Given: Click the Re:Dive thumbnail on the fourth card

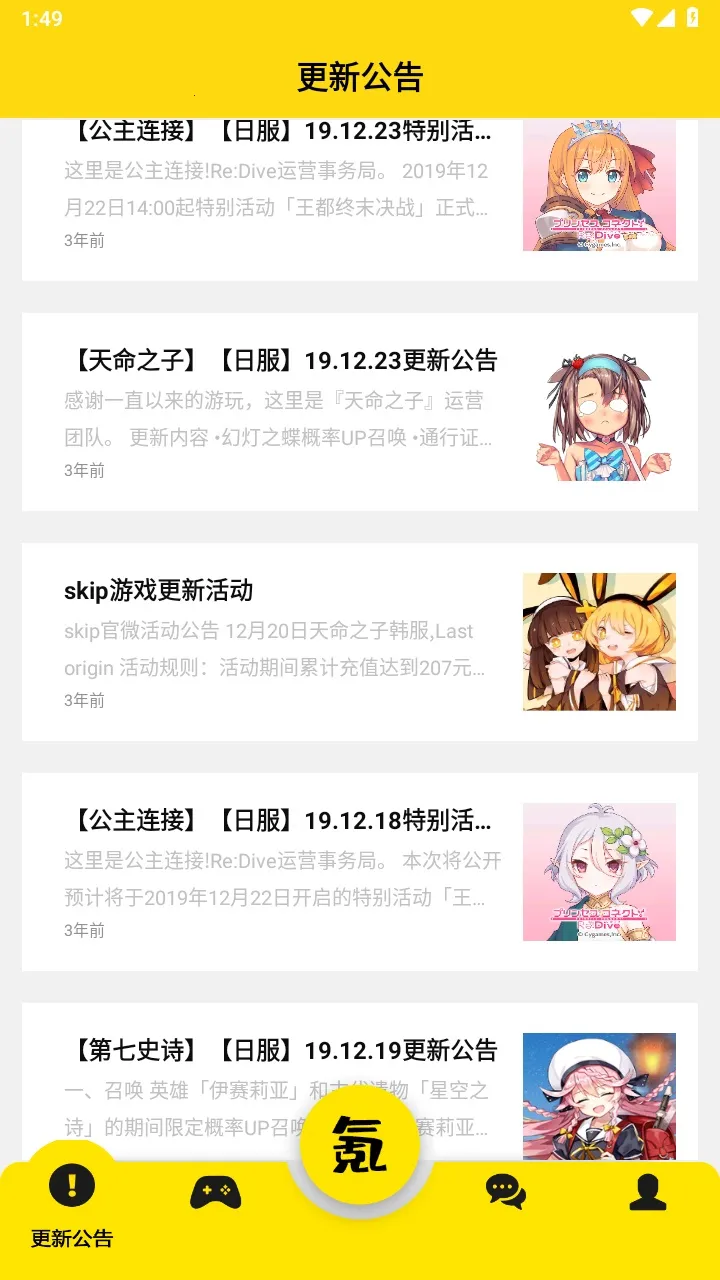Looking at the screenshot, I should point(598,873).
